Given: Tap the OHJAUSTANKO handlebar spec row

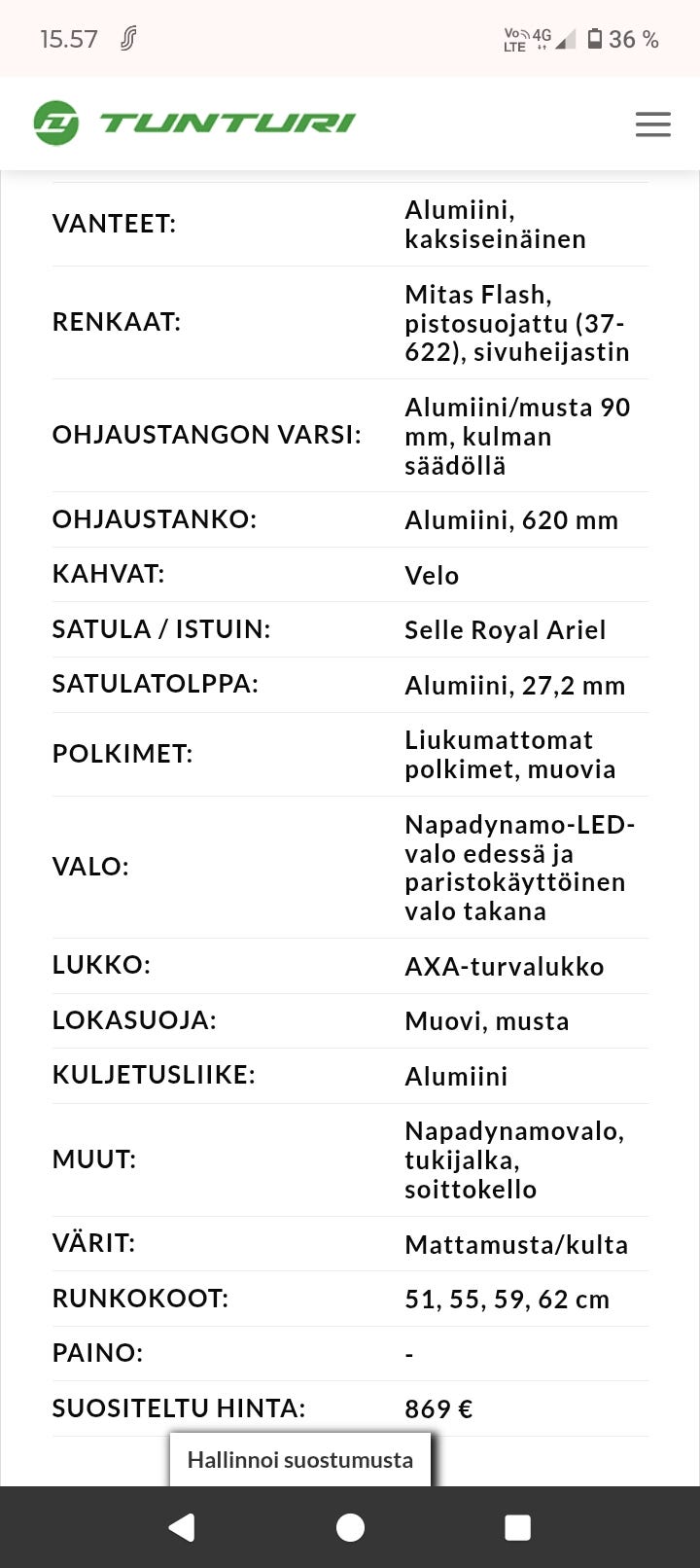Looking at the screenshot, I should pyautogui.click(x=350, y=518).
